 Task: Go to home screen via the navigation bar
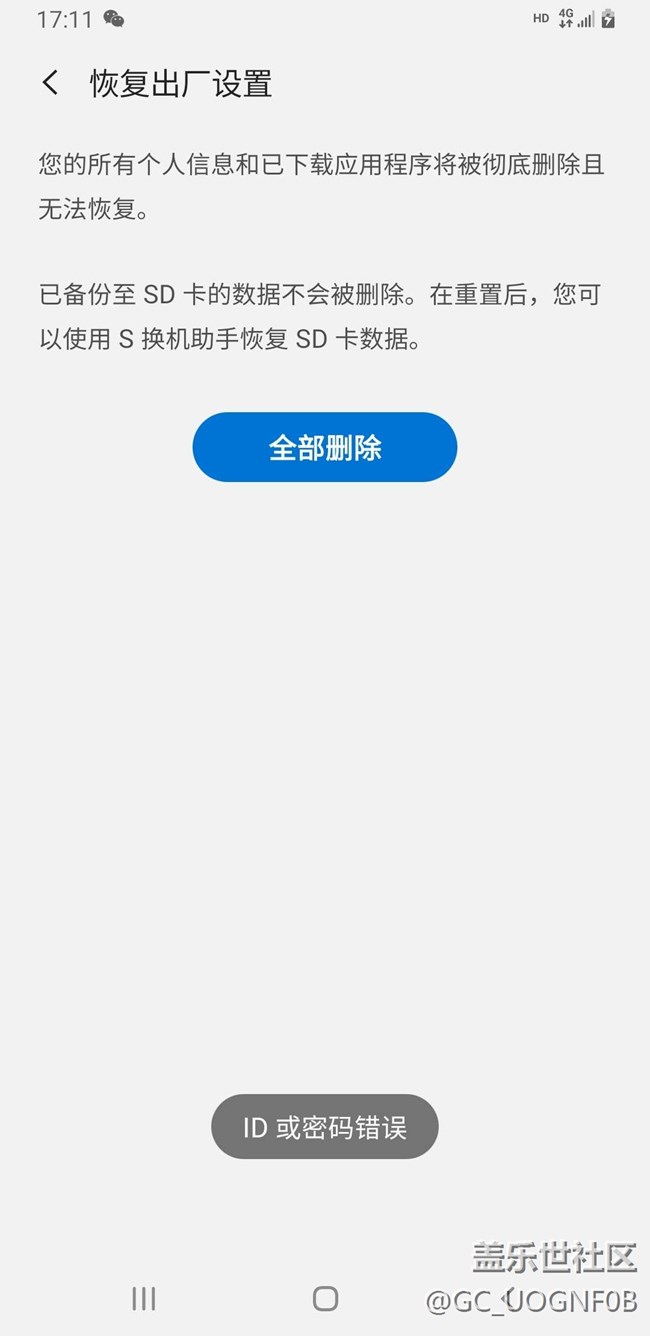coord(325,1298)
